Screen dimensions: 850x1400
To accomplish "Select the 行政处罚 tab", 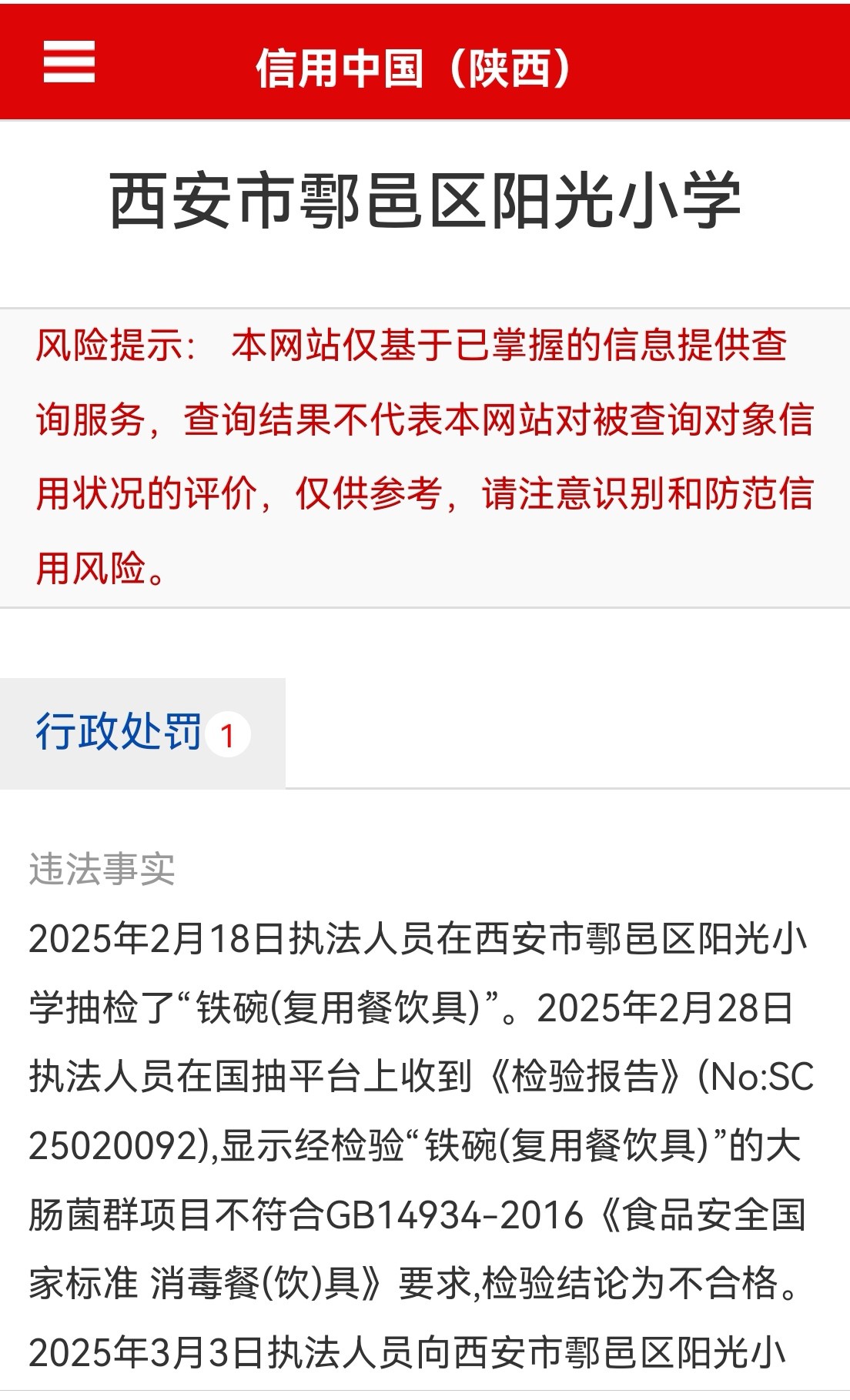I will coord(142,733).
